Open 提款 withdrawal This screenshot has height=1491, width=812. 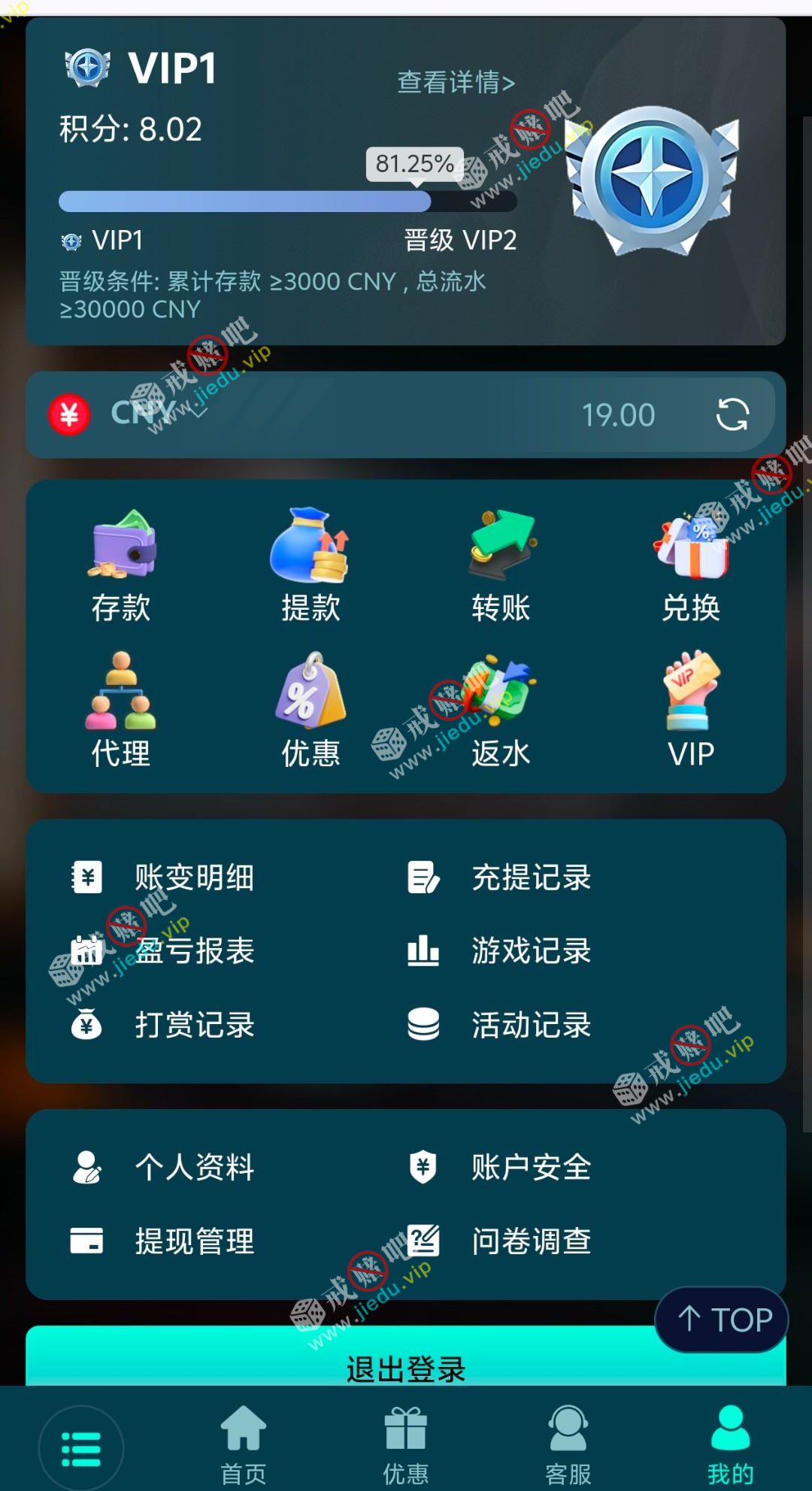point(311,565)
